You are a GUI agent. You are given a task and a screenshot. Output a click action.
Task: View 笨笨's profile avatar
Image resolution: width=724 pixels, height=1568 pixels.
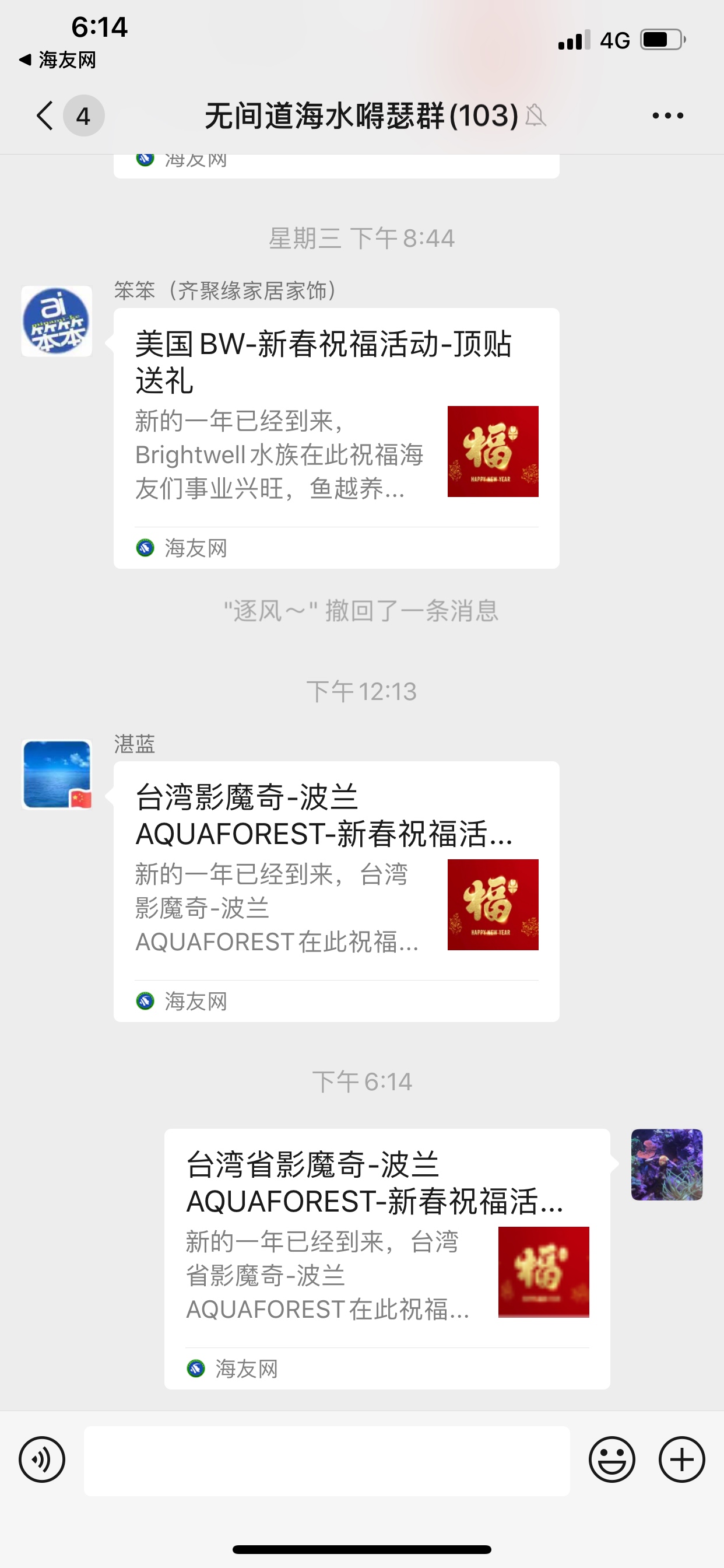pyautogui.click(x=57, y=321)
